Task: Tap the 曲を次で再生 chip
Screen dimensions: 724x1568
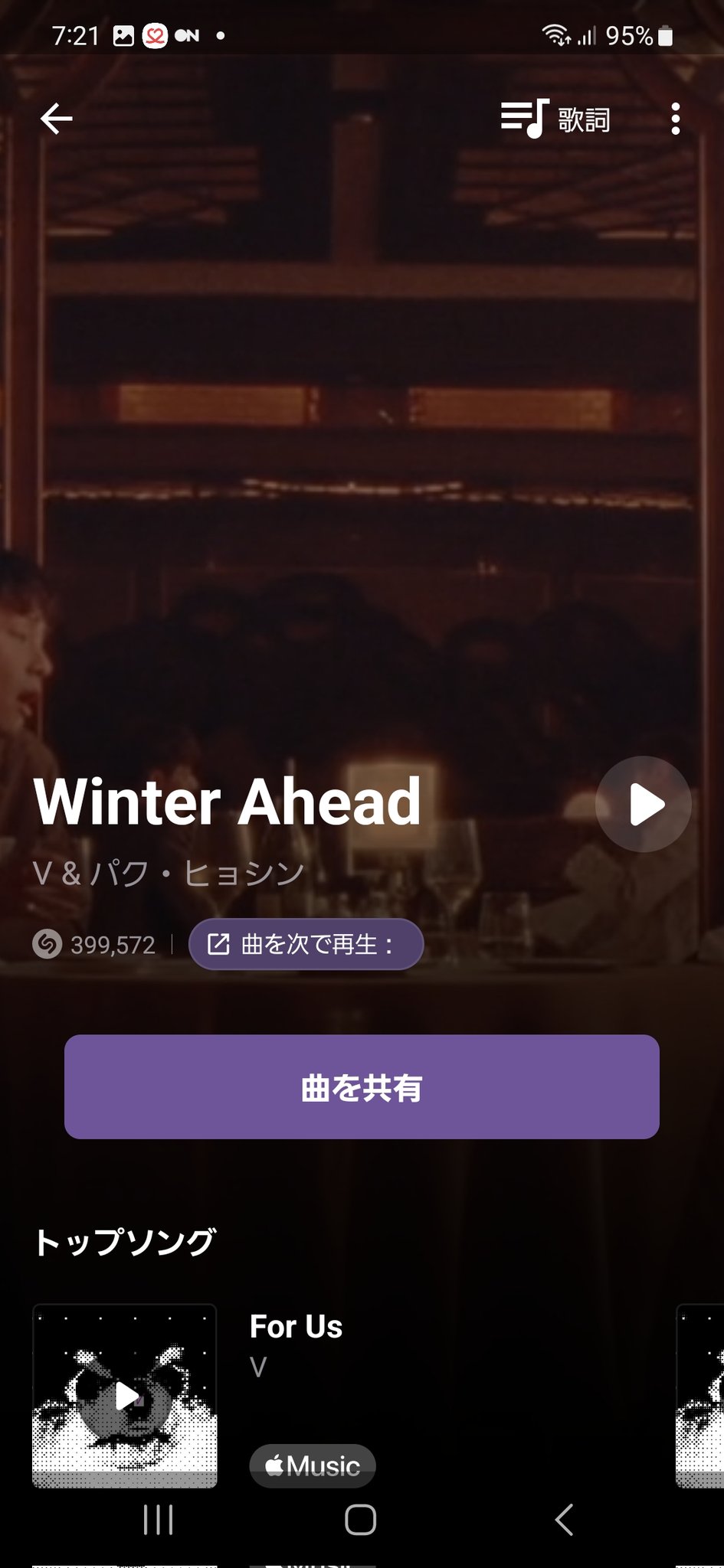Action: coord(306,944)
